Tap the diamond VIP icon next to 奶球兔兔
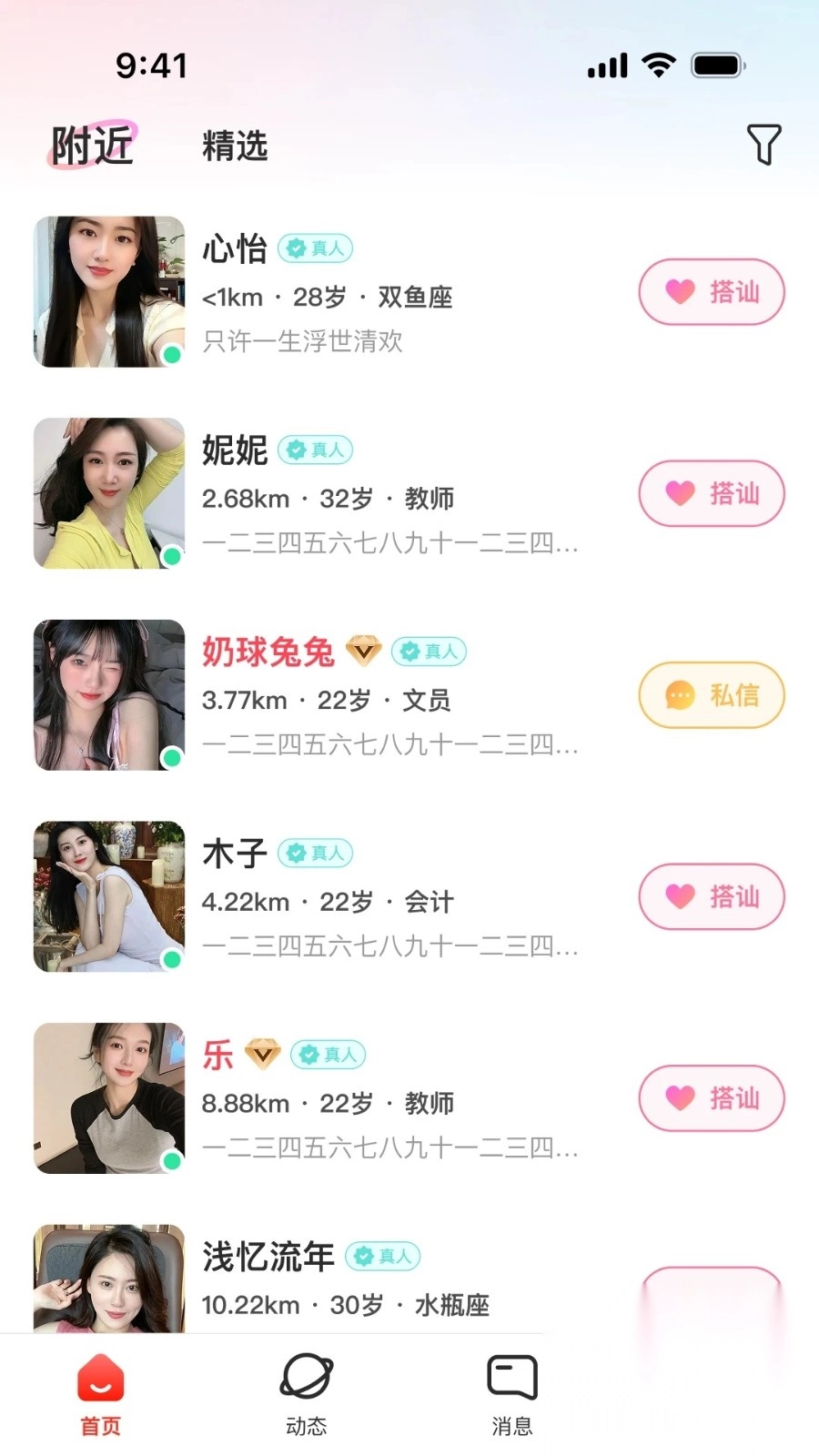This screenshot has width=819, height=1456. pos(363,651)
